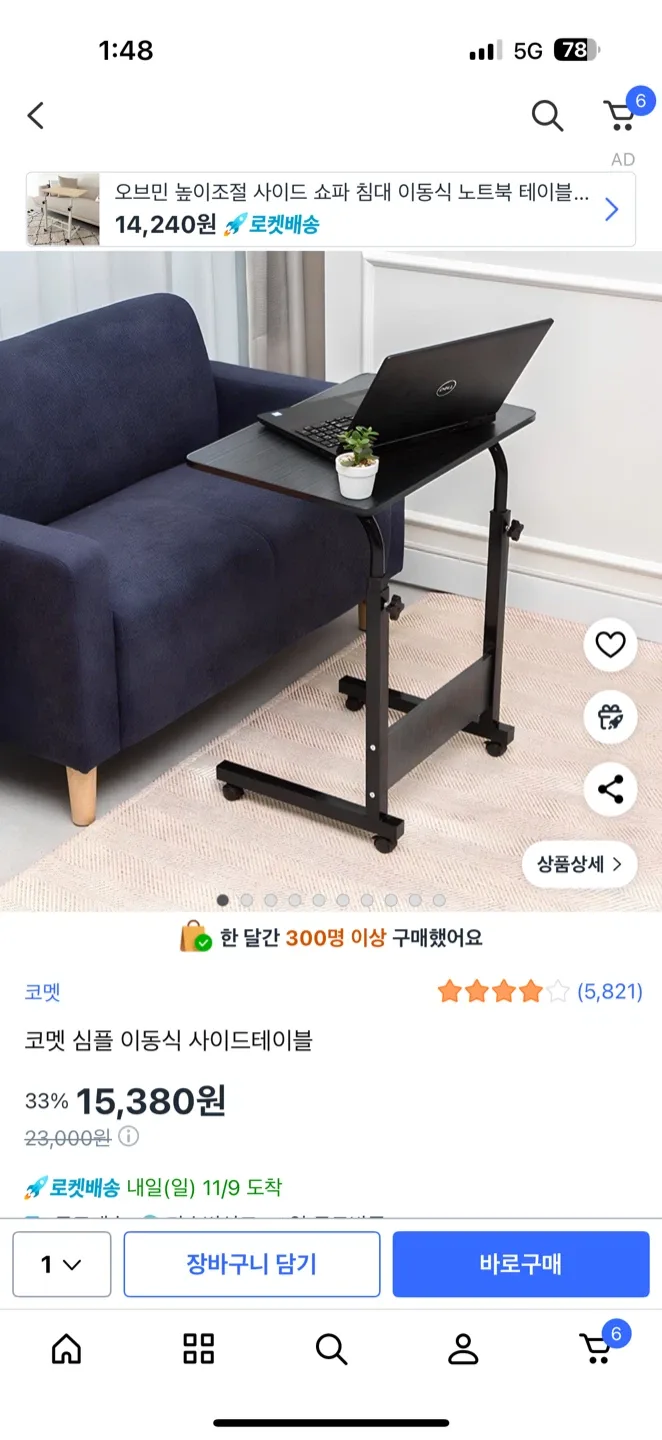Open 상품상세 product details
This screenshot has height=1440, width=662.
coord(580,864)
